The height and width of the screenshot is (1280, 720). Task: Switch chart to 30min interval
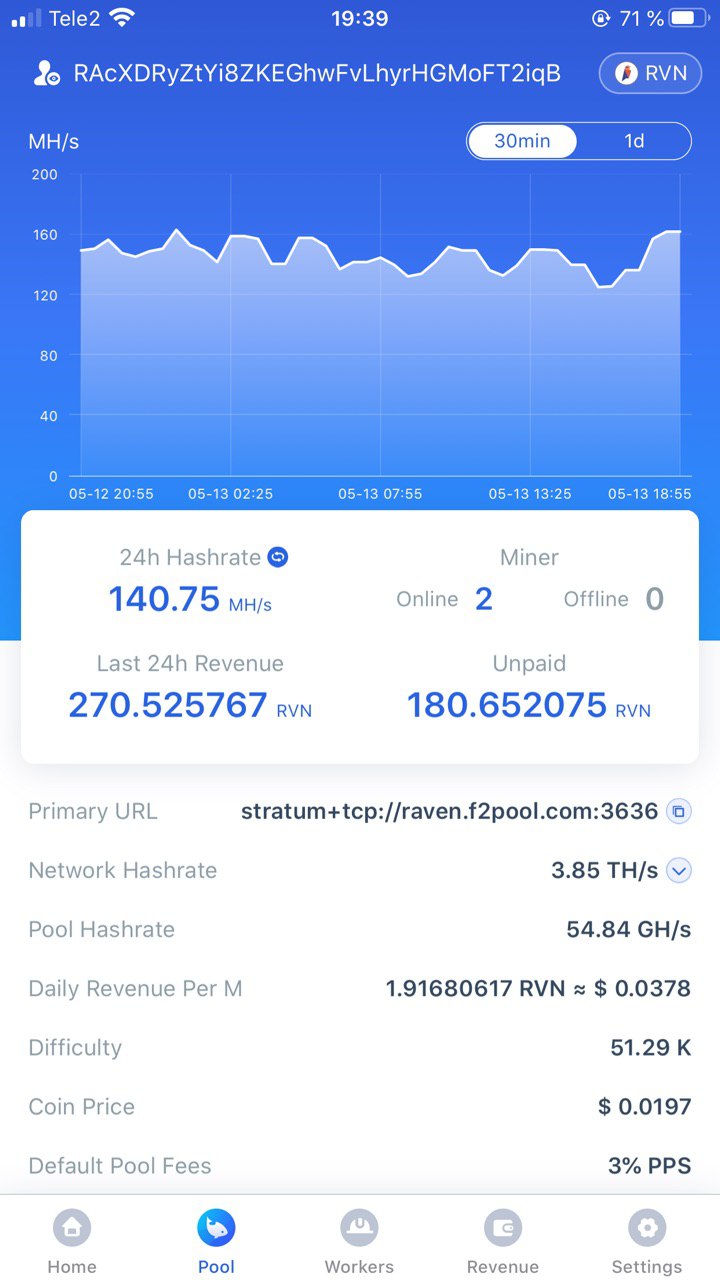[522, 141]
